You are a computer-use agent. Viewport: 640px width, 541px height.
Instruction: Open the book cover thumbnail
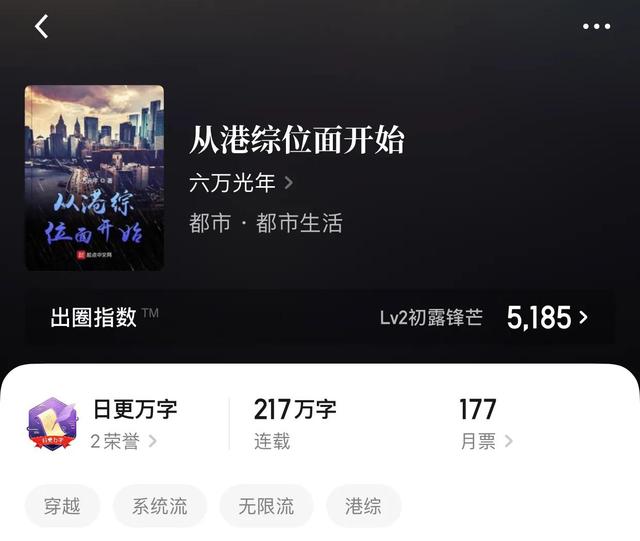pyautogui.click(x=94, y=177)
